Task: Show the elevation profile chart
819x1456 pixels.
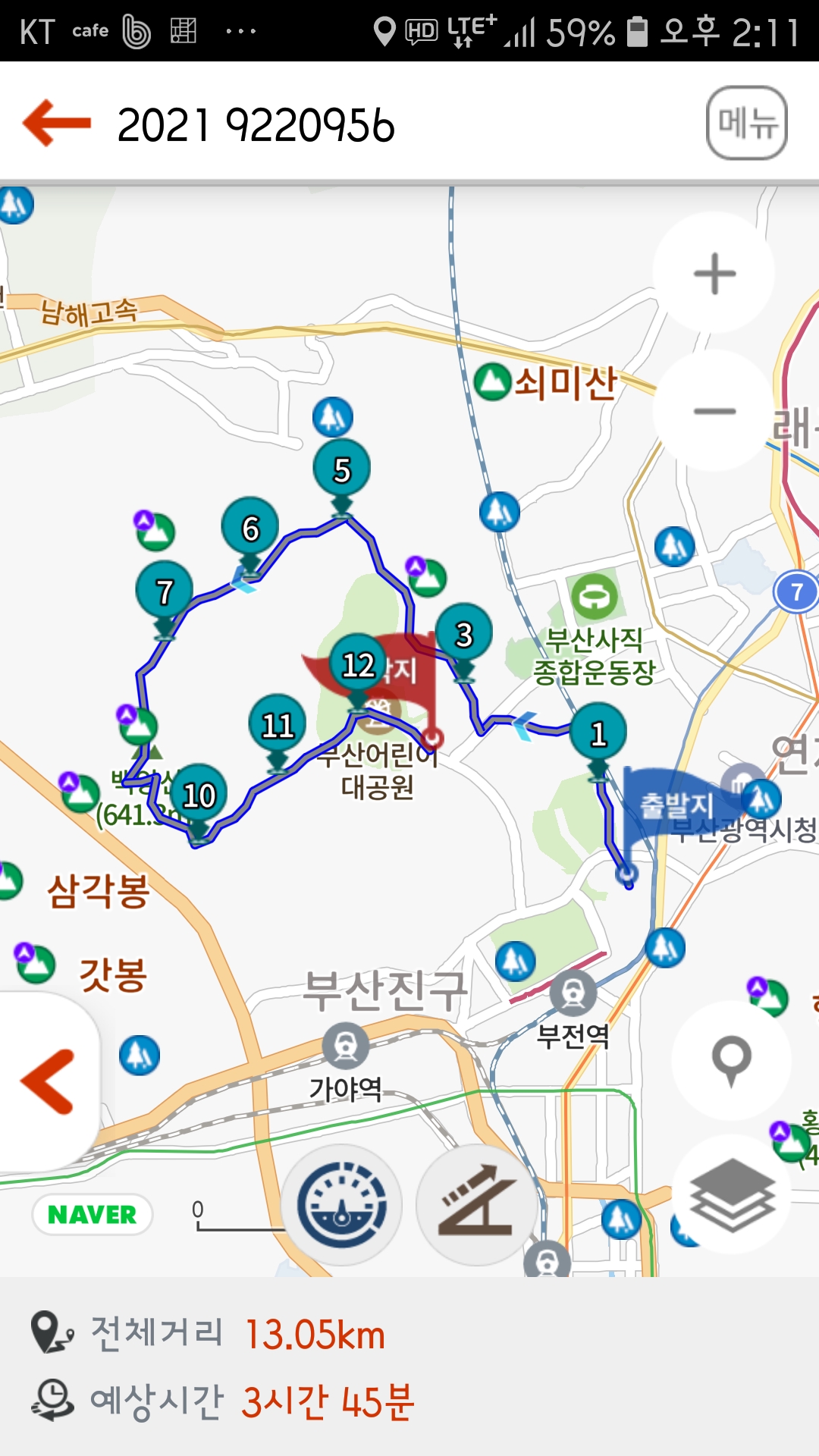Action: tap(477, 1204)
